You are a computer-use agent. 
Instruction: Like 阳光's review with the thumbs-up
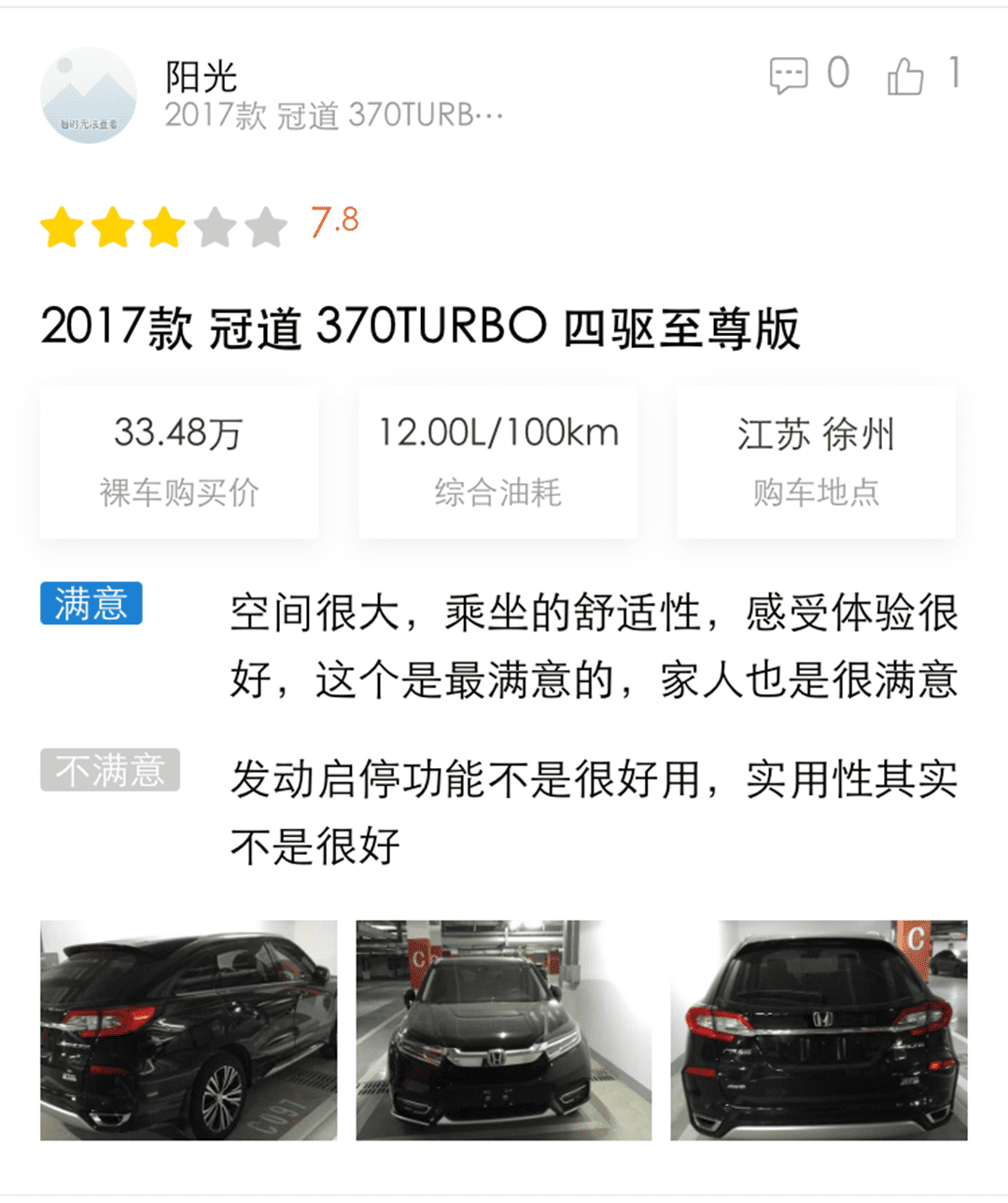click(904, 76)
